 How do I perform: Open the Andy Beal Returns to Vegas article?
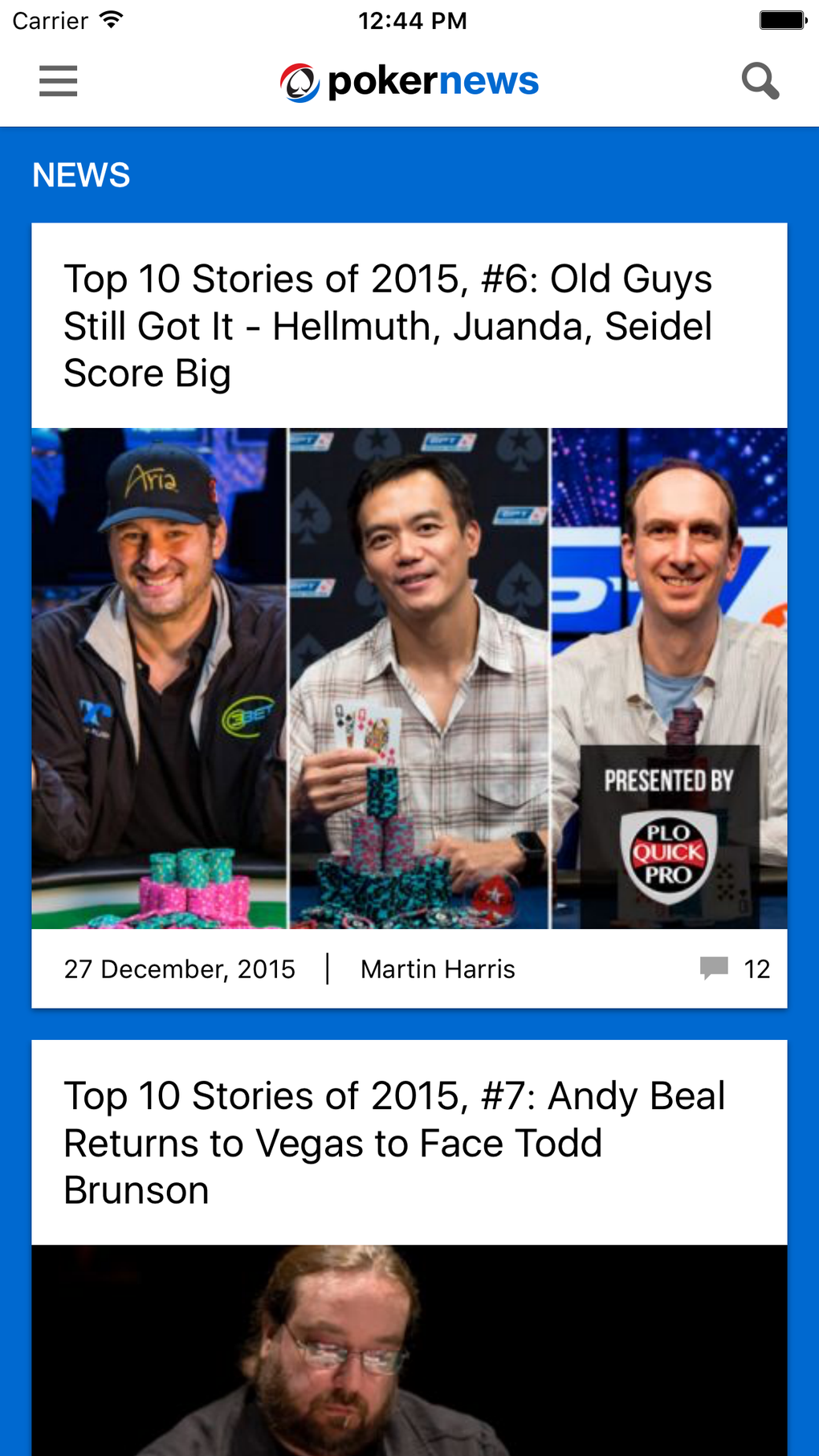point(393,1142)
